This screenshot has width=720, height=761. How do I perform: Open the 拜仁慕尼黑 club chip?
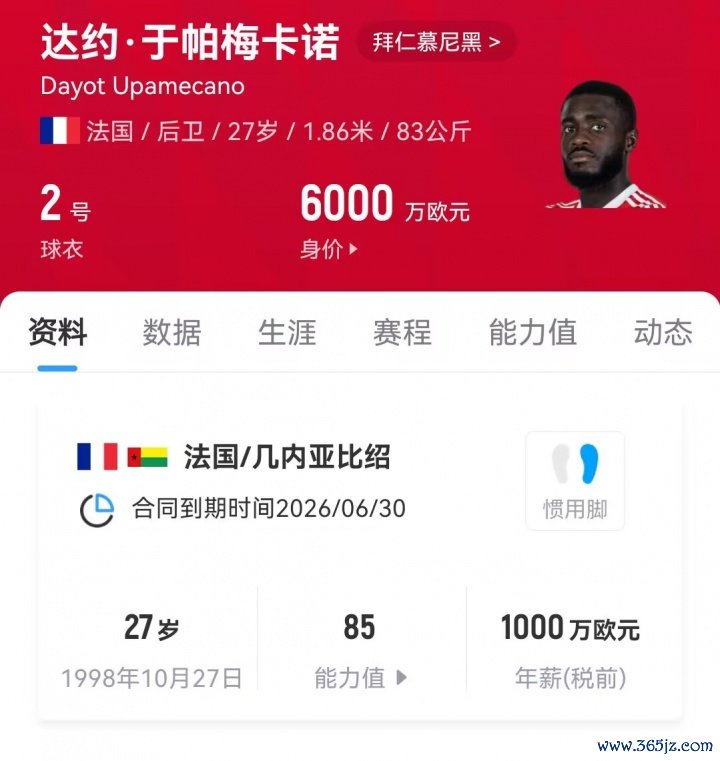[x=436, y=42]
